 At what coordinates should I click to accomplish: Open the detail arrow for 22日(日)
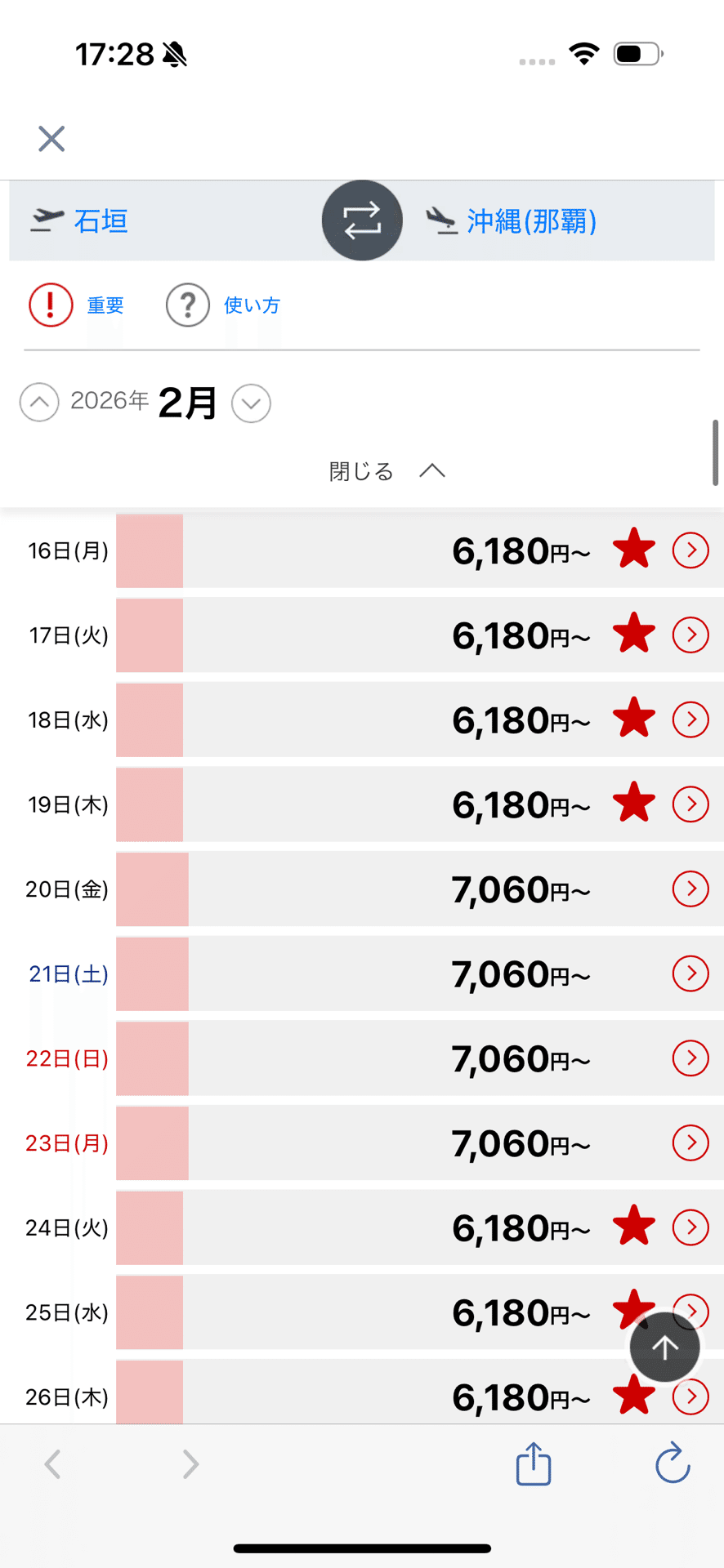691,1058
